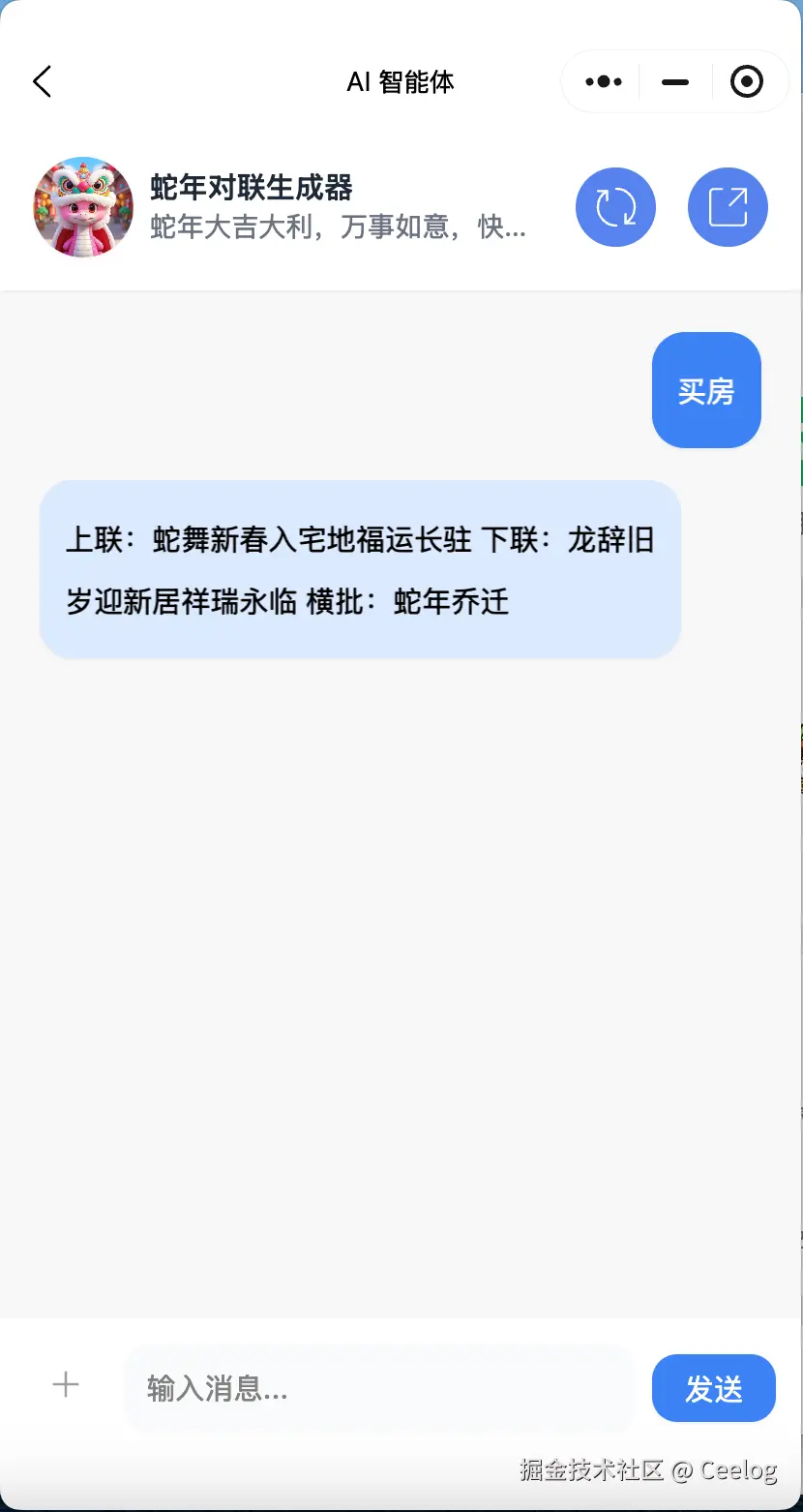
Task: Tap the refresh conversation button
Action: coord(615,207)
